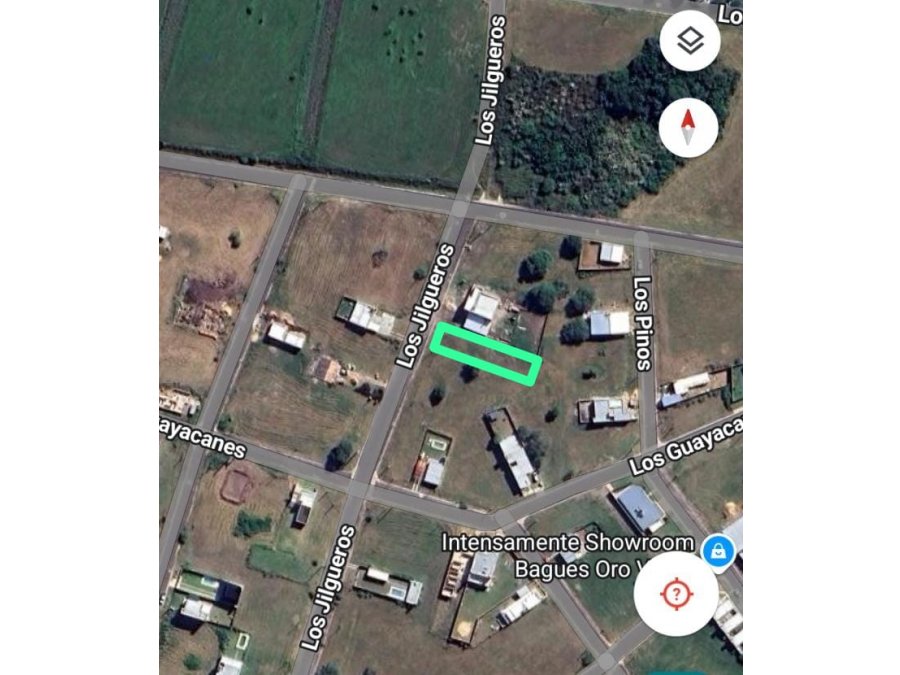Viewport: 900px width, 675px height.
Task: Tap the compass to reset north
Action: point(688,127)
